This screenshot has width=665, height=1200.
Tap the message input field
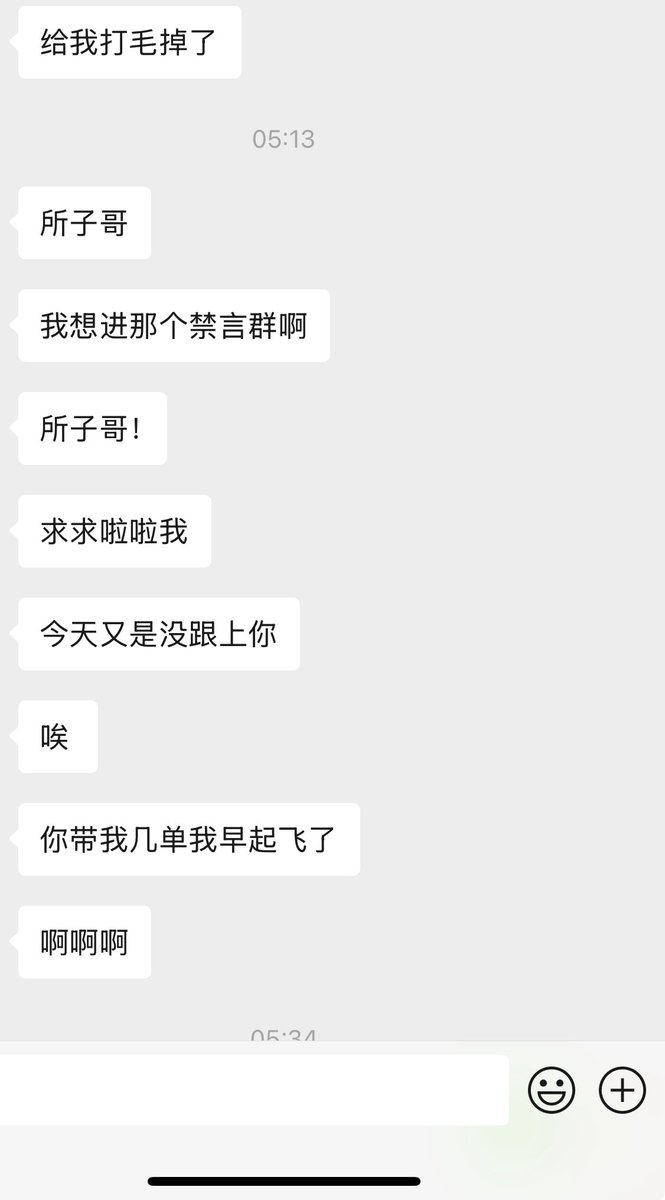point(252,1089)
